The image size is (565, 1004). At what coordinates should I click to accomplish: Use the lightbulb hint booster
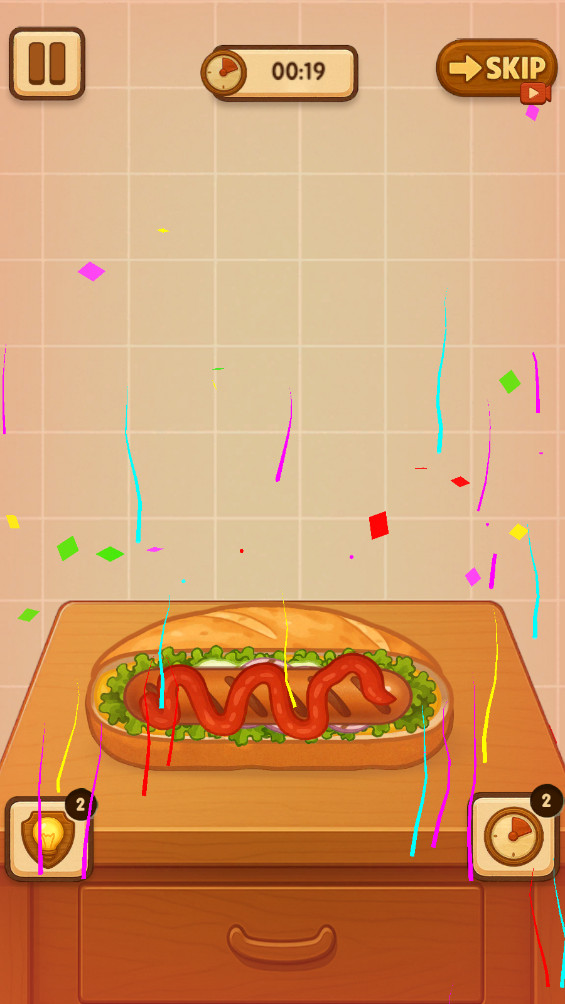click(49, 838)
